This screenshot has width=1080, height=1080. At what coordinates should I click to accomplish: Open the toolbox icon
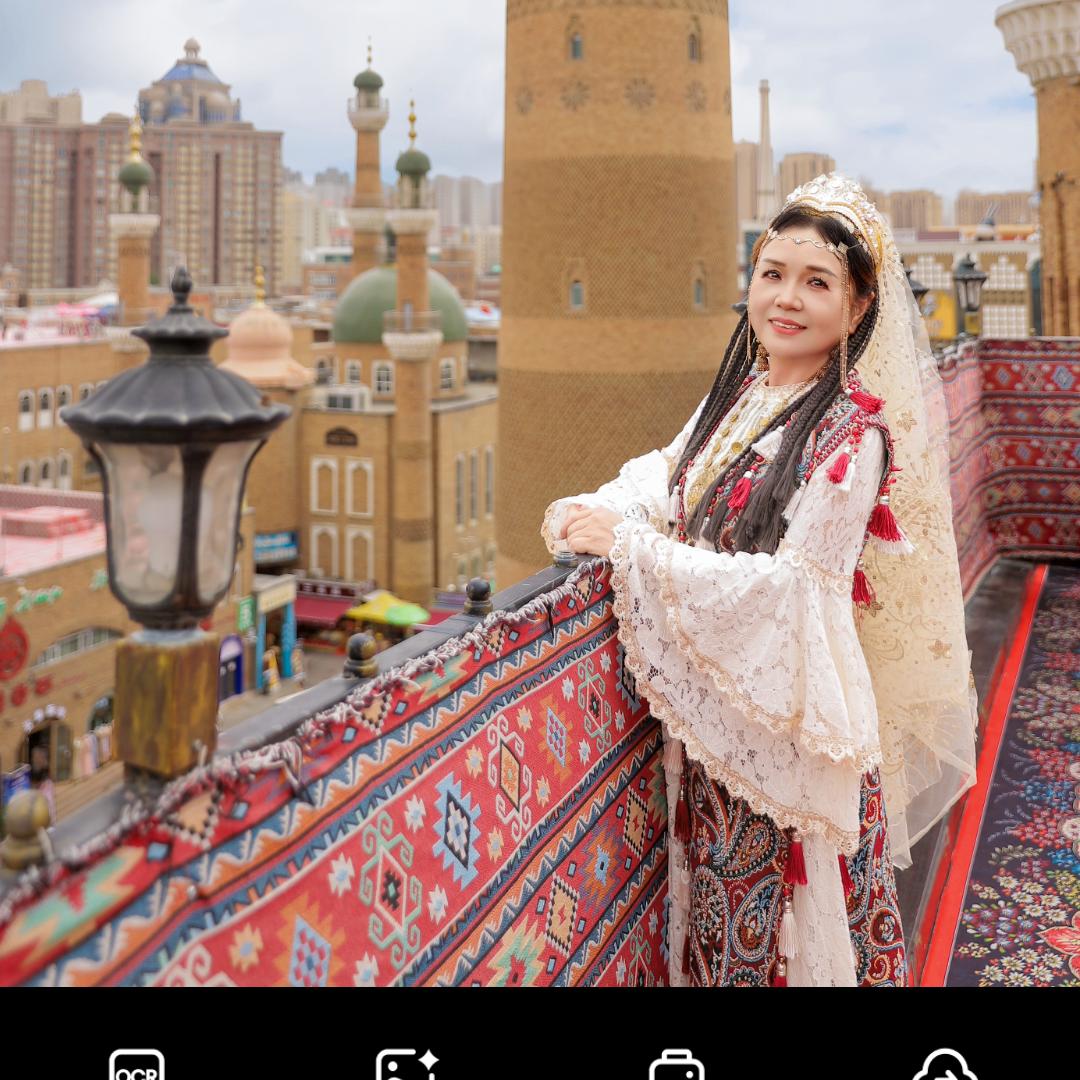tap(676, 1066)
